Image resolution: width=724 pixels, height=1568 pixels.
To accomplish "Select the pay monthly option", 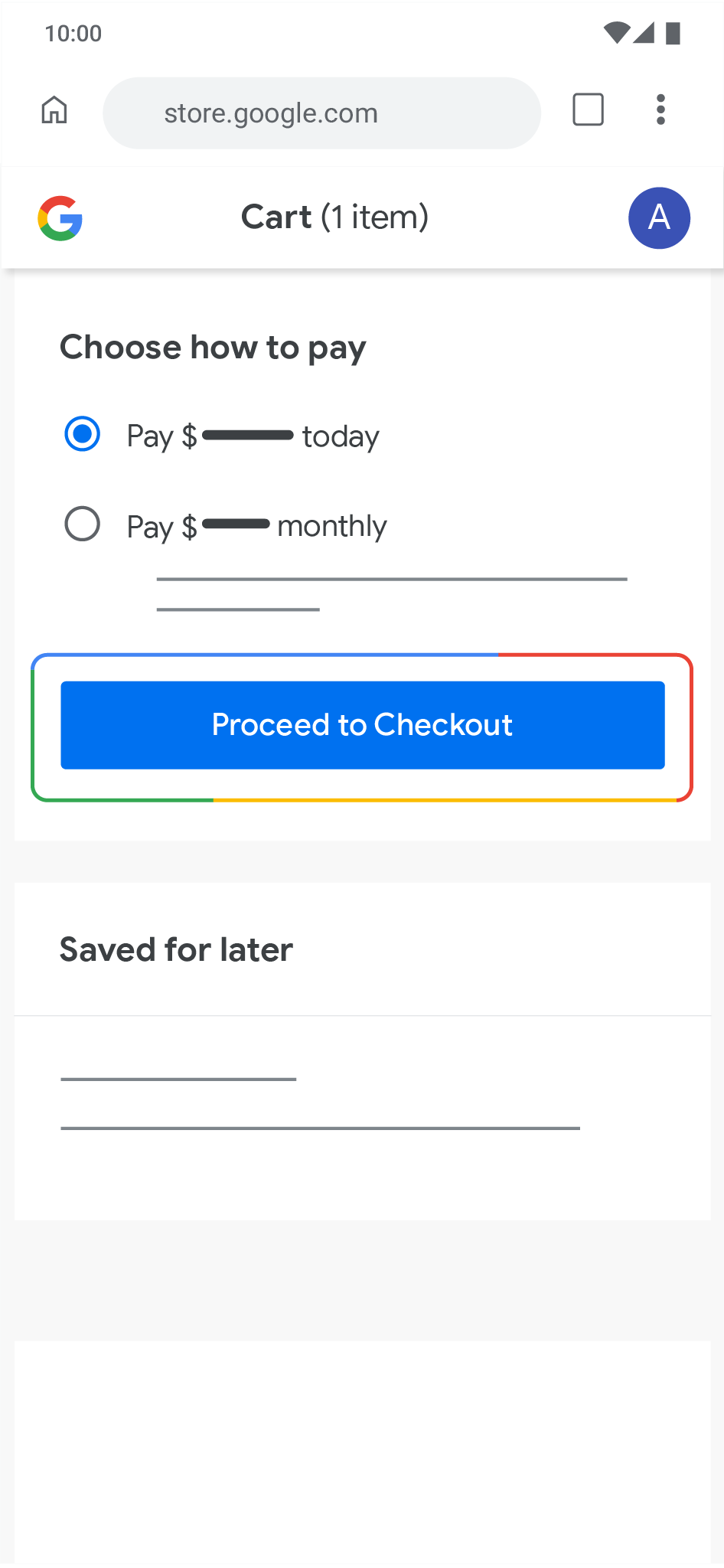I will (x=82, y=524).
